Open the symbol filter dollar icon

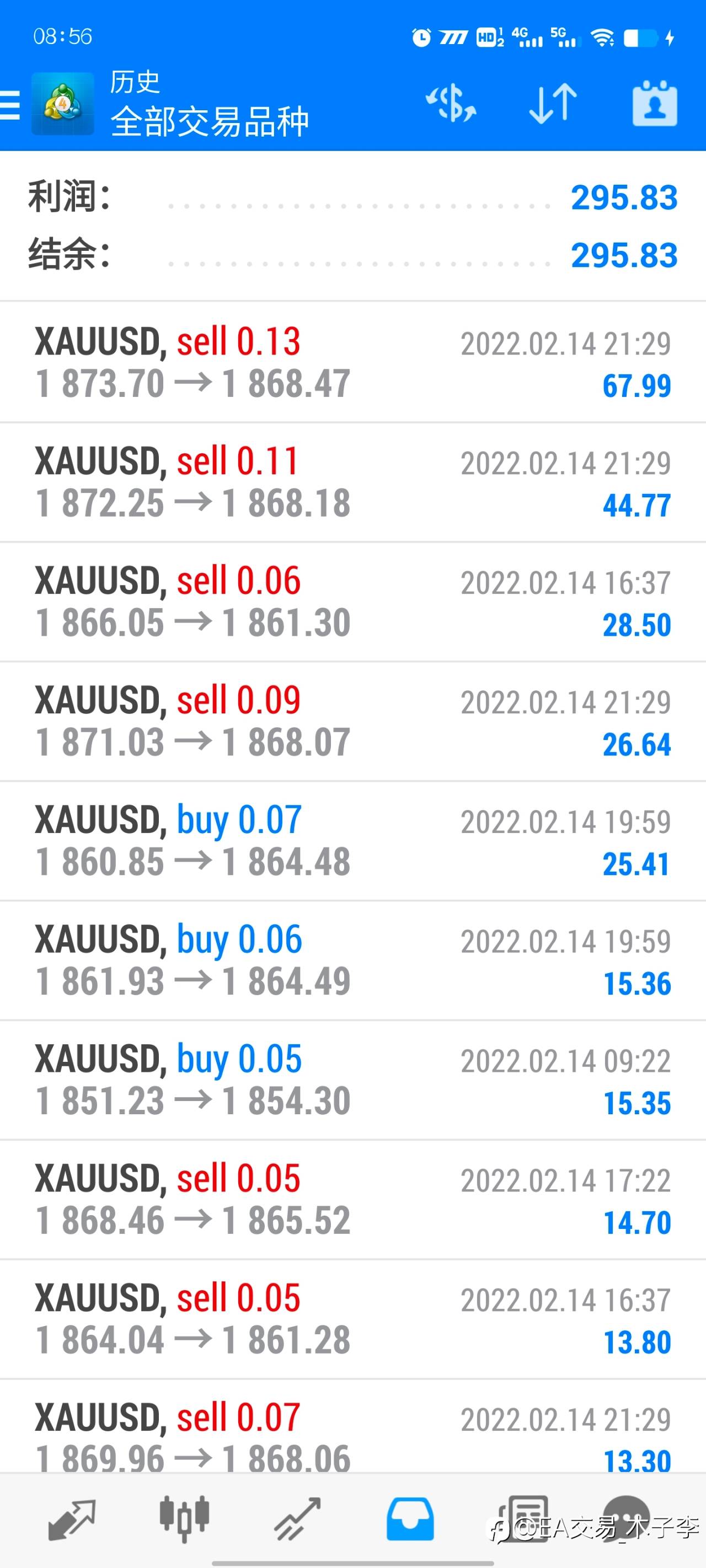click(451, 104)
